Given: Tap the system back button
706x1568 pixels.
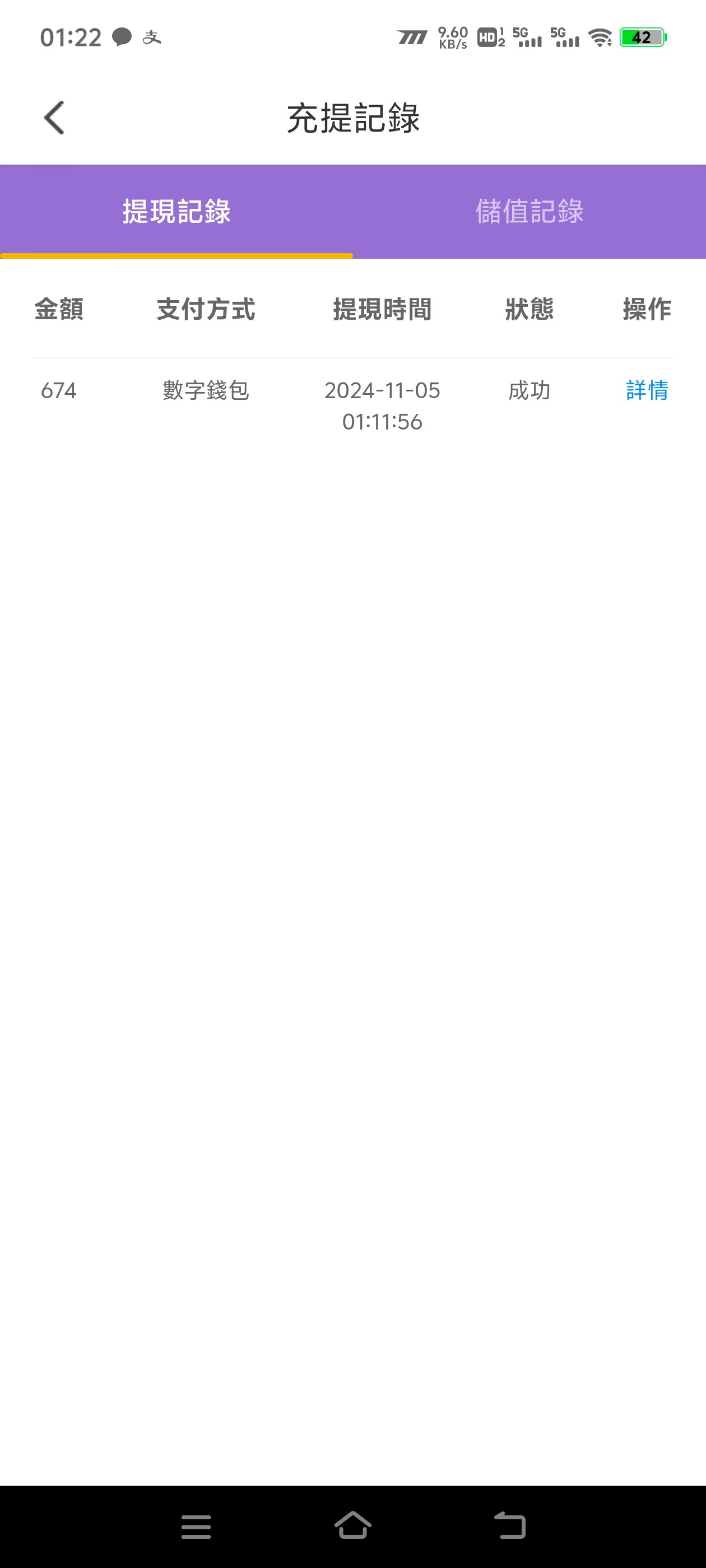Looking at the screenshot, I should pyautogui.click(x=510, y=1525).
